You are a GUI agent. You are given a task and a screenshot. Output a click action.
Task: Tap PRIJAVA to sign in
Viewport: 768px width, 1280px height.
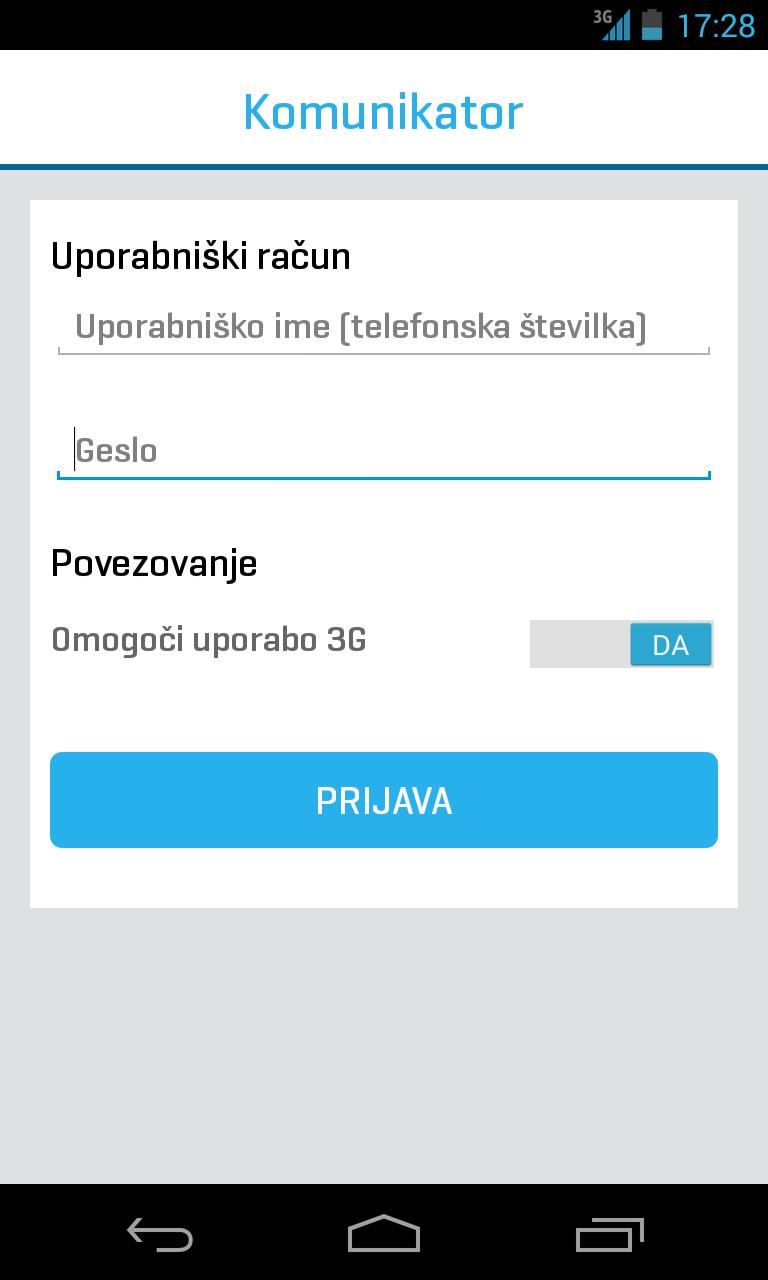click(384, 800)
